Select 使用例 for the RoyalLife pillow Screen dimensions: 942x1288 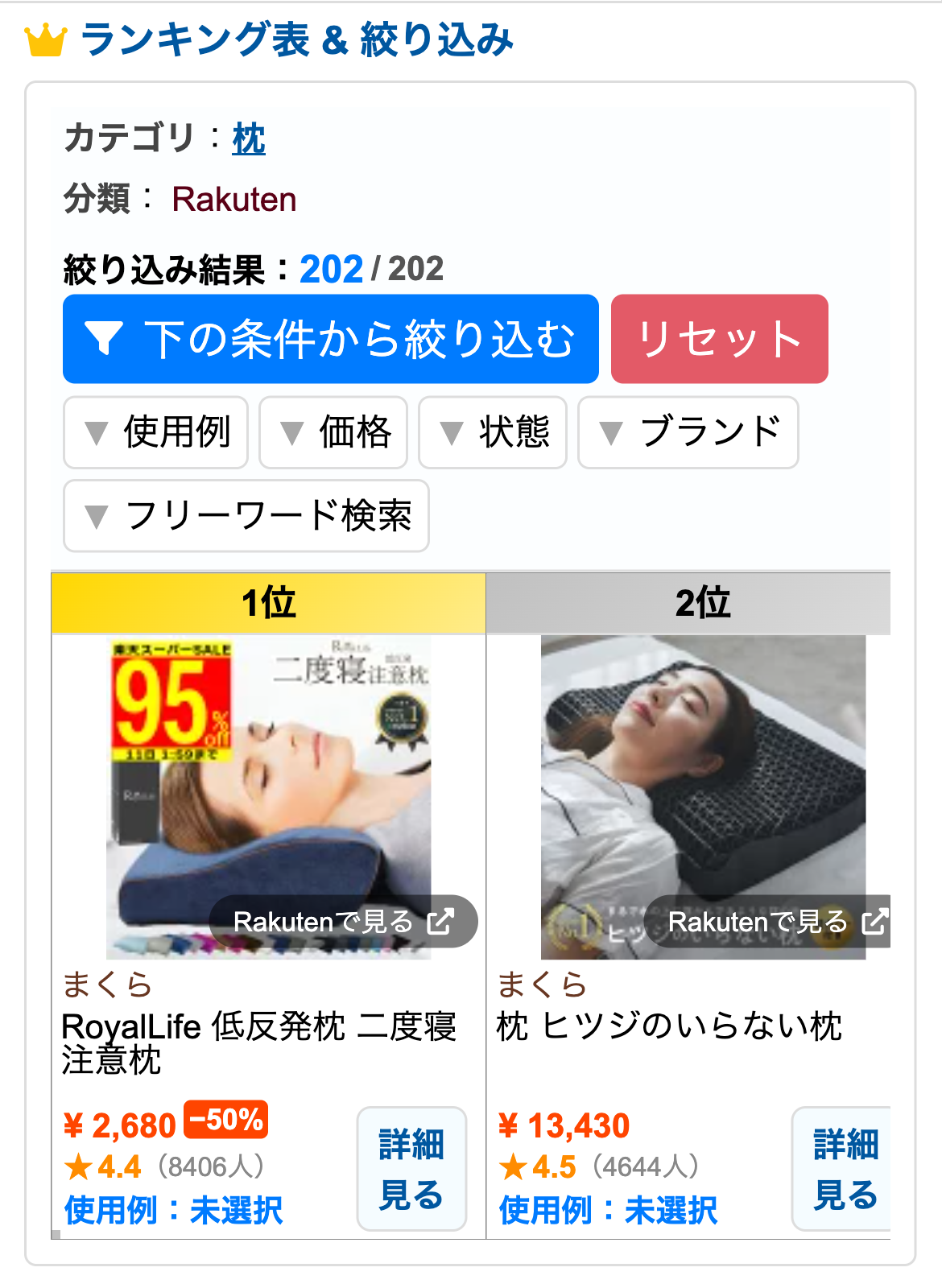click(x=174, y=1210)
